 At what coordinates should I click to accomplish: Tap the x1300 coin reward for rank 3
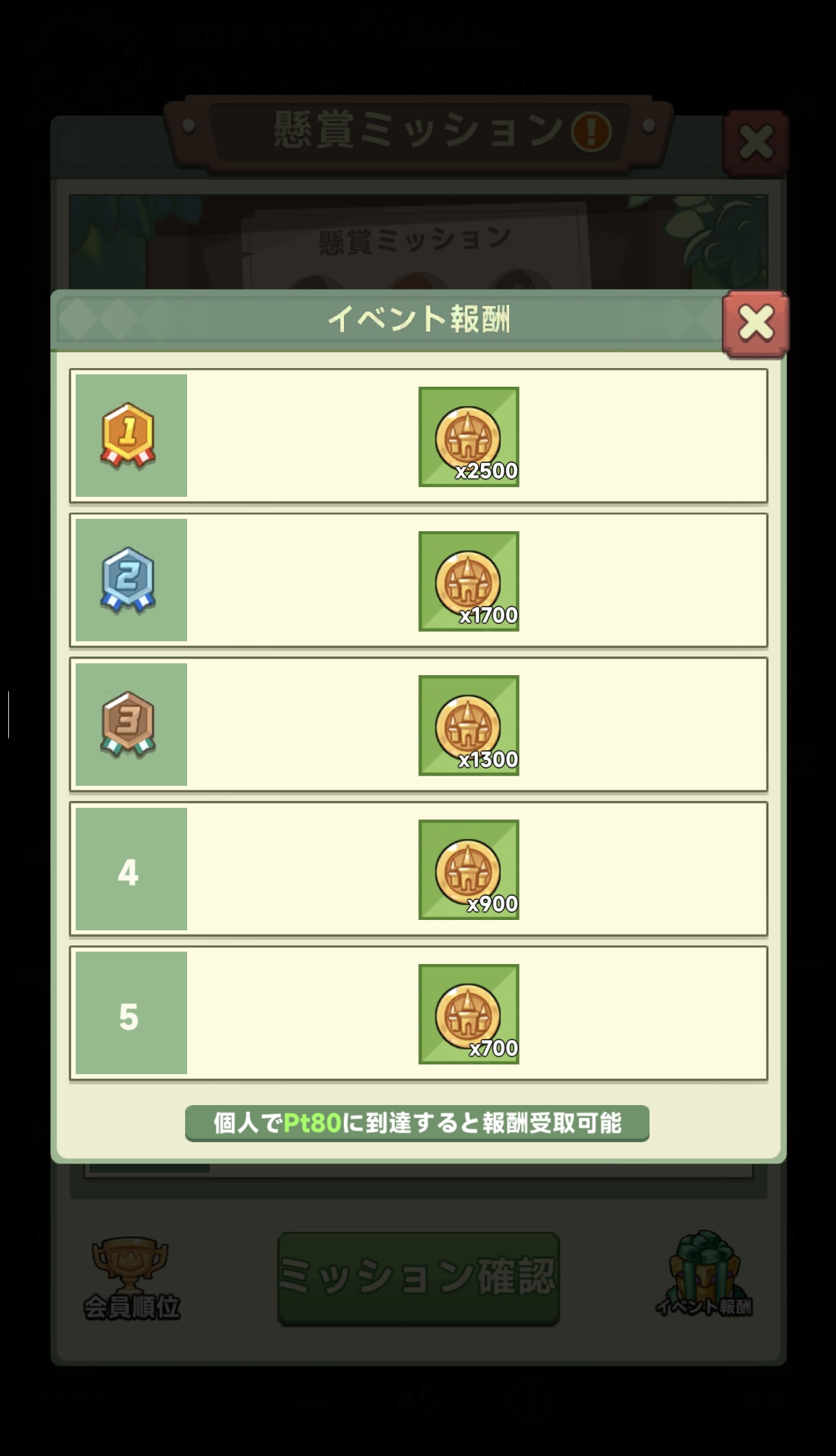pos(469,725)
